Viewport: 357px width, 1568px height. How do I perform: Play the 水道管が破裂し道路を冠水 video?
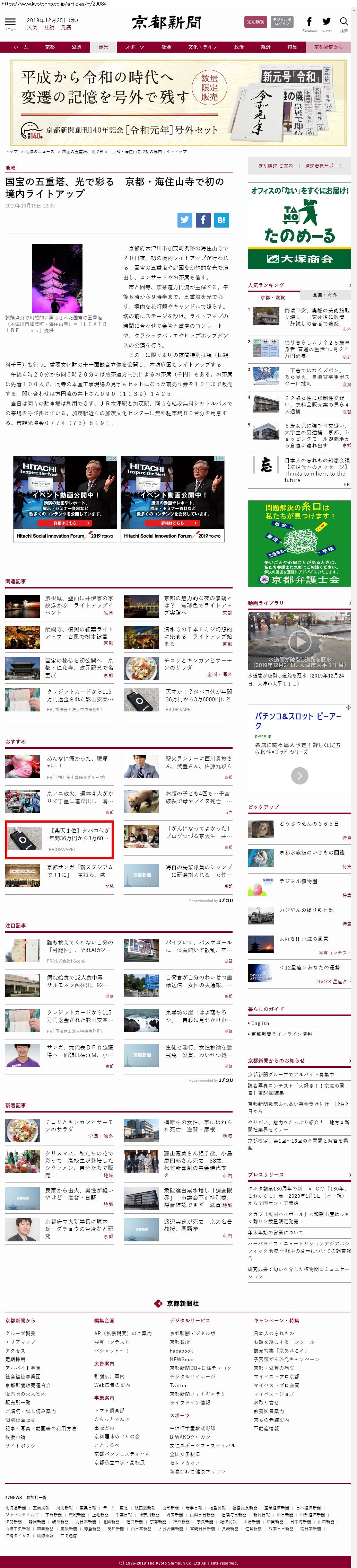pyautogui.click(x=299, y=641)
